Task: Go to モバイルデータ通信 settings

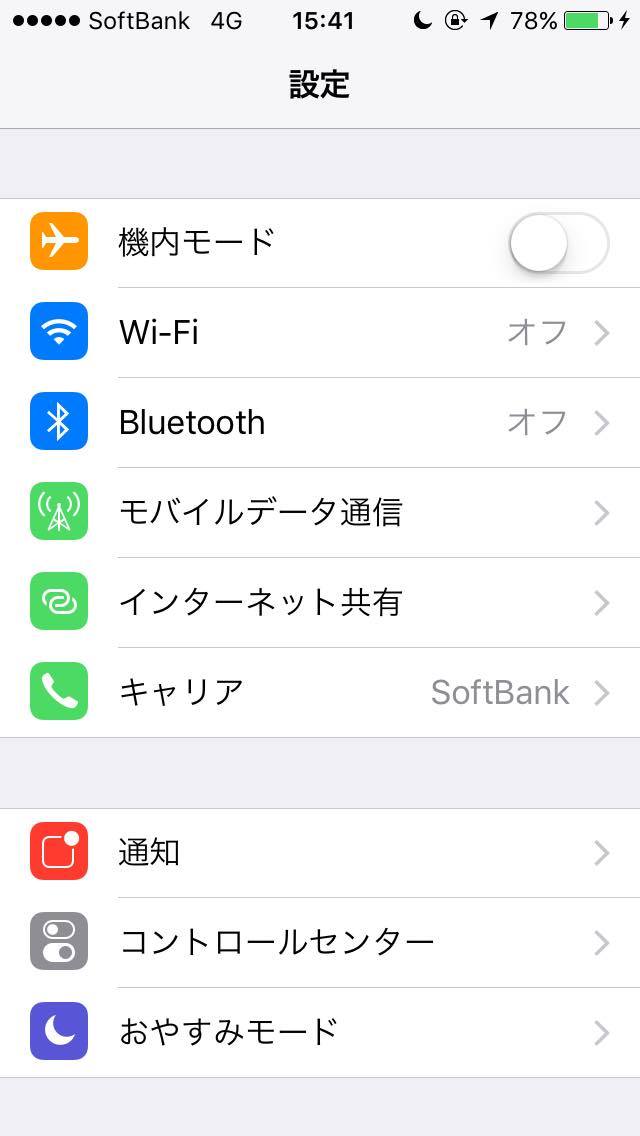Action: [x=320, y=512]
